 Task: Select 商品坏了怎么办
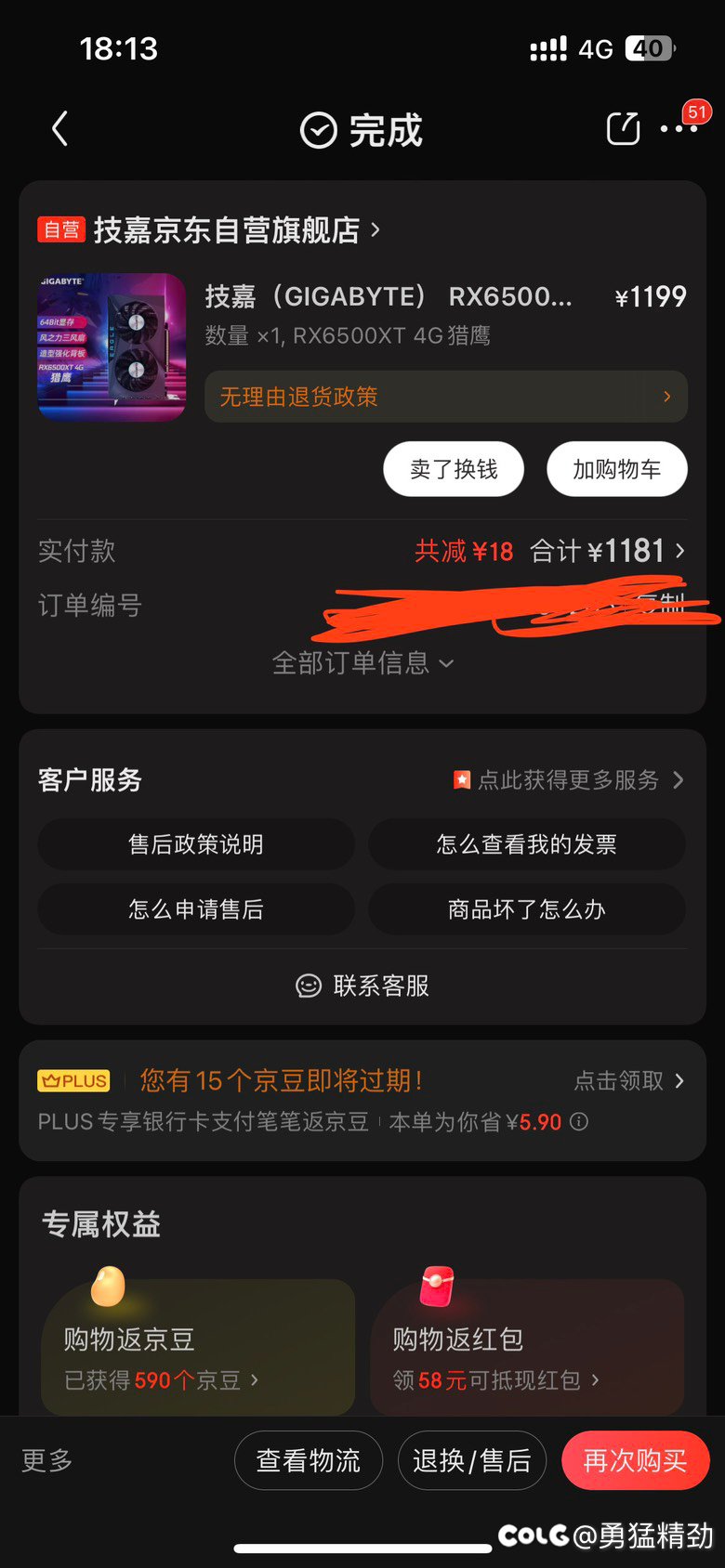point(526,909)
